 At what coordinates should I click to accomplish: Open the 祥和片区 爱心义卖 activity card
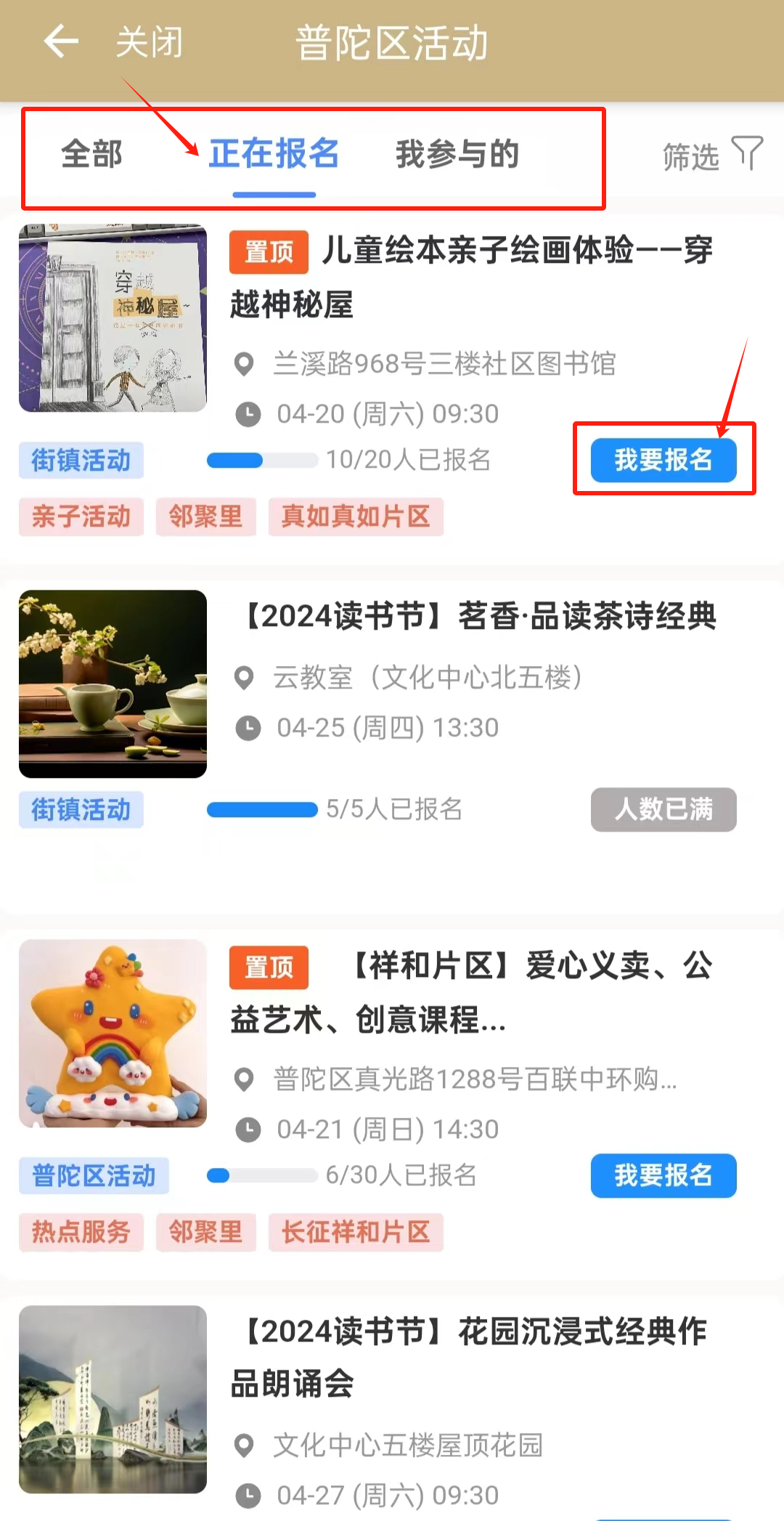point(472,992)
